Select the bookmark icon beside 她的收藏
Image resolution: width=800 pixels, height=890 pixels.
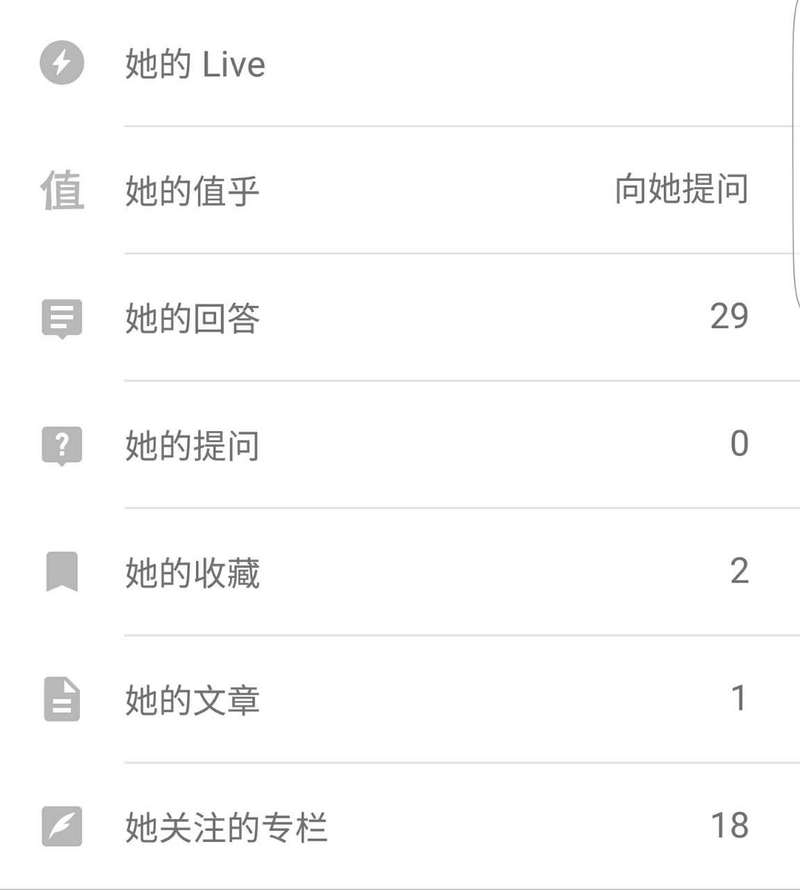(61, 572)
